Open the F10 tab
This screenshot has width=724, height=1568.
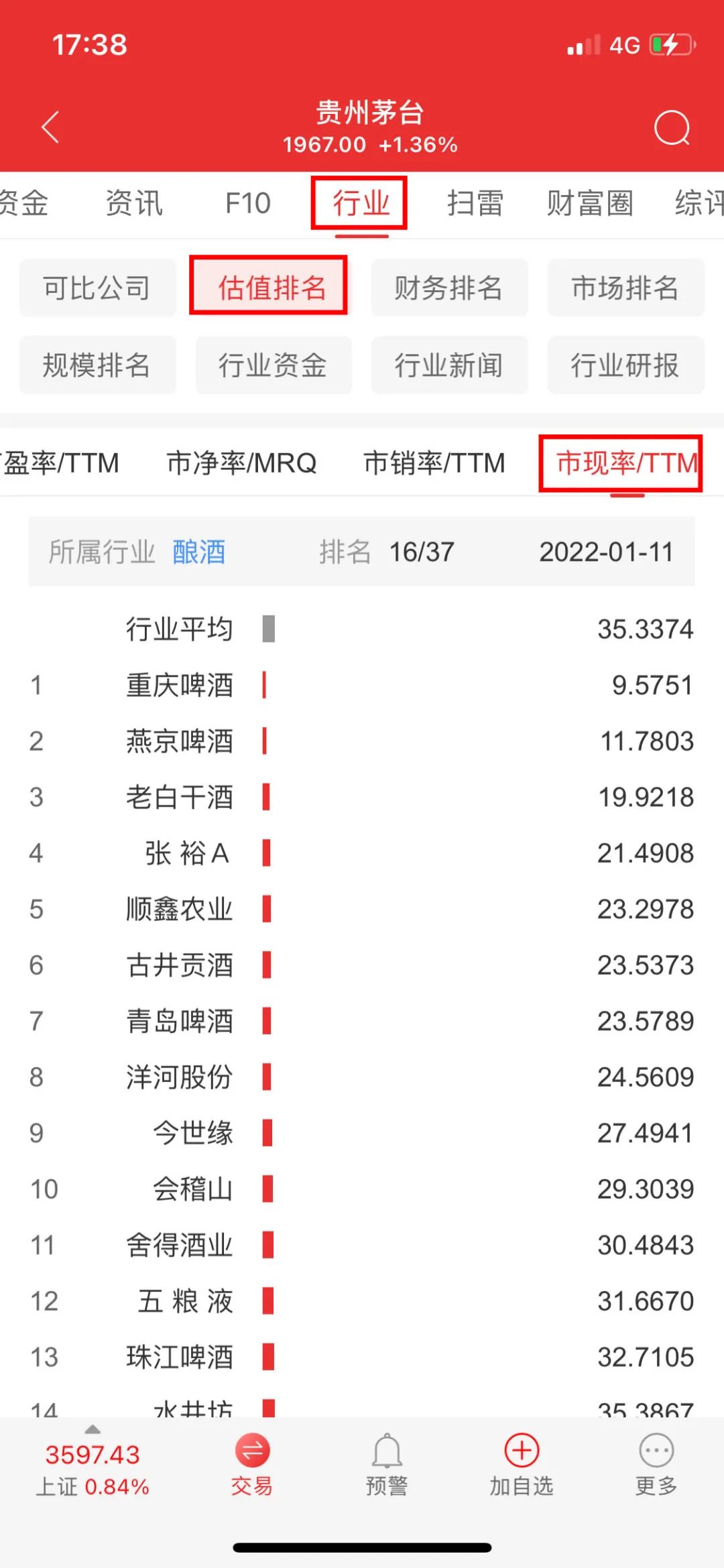coord(247,203)
